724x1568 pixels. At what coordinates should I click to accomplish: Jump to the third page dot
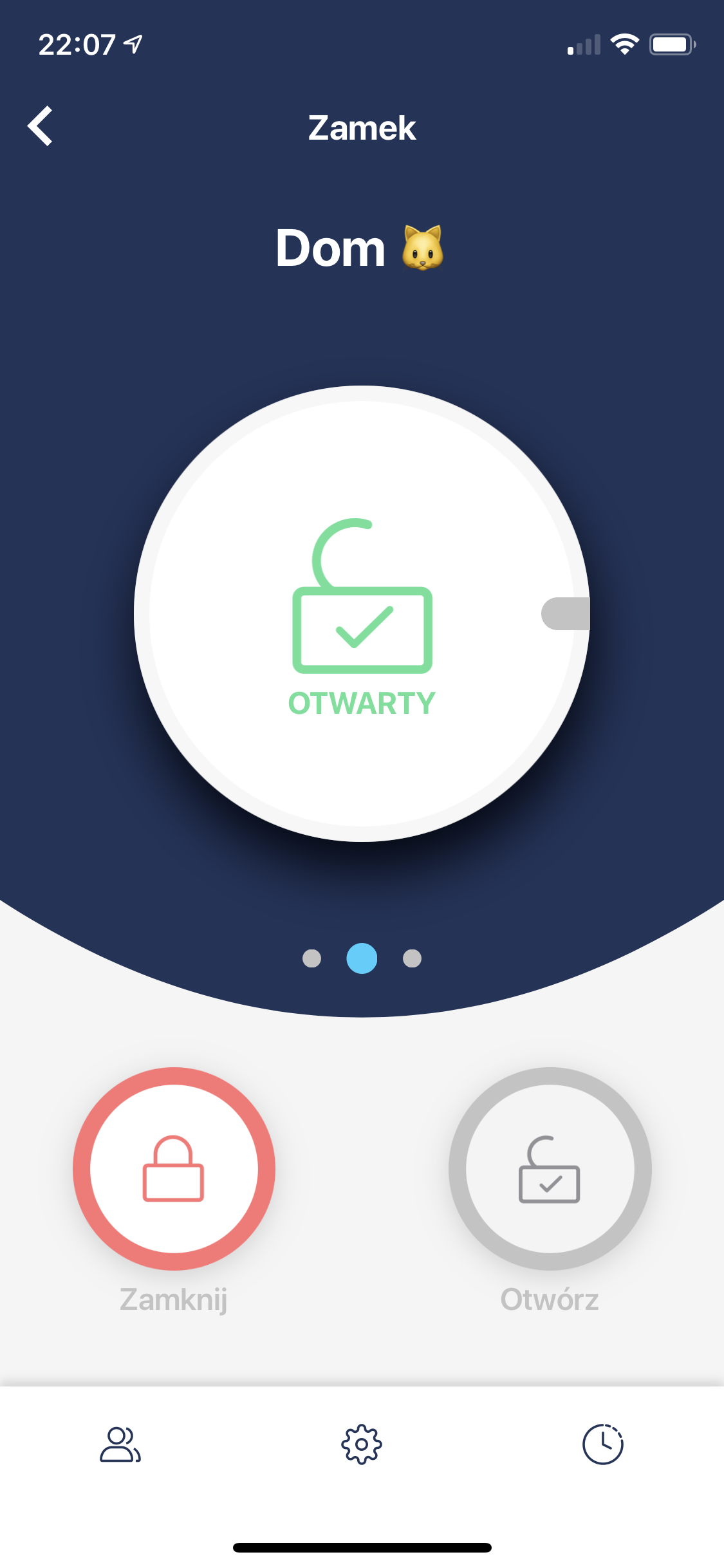click(412, 958)
